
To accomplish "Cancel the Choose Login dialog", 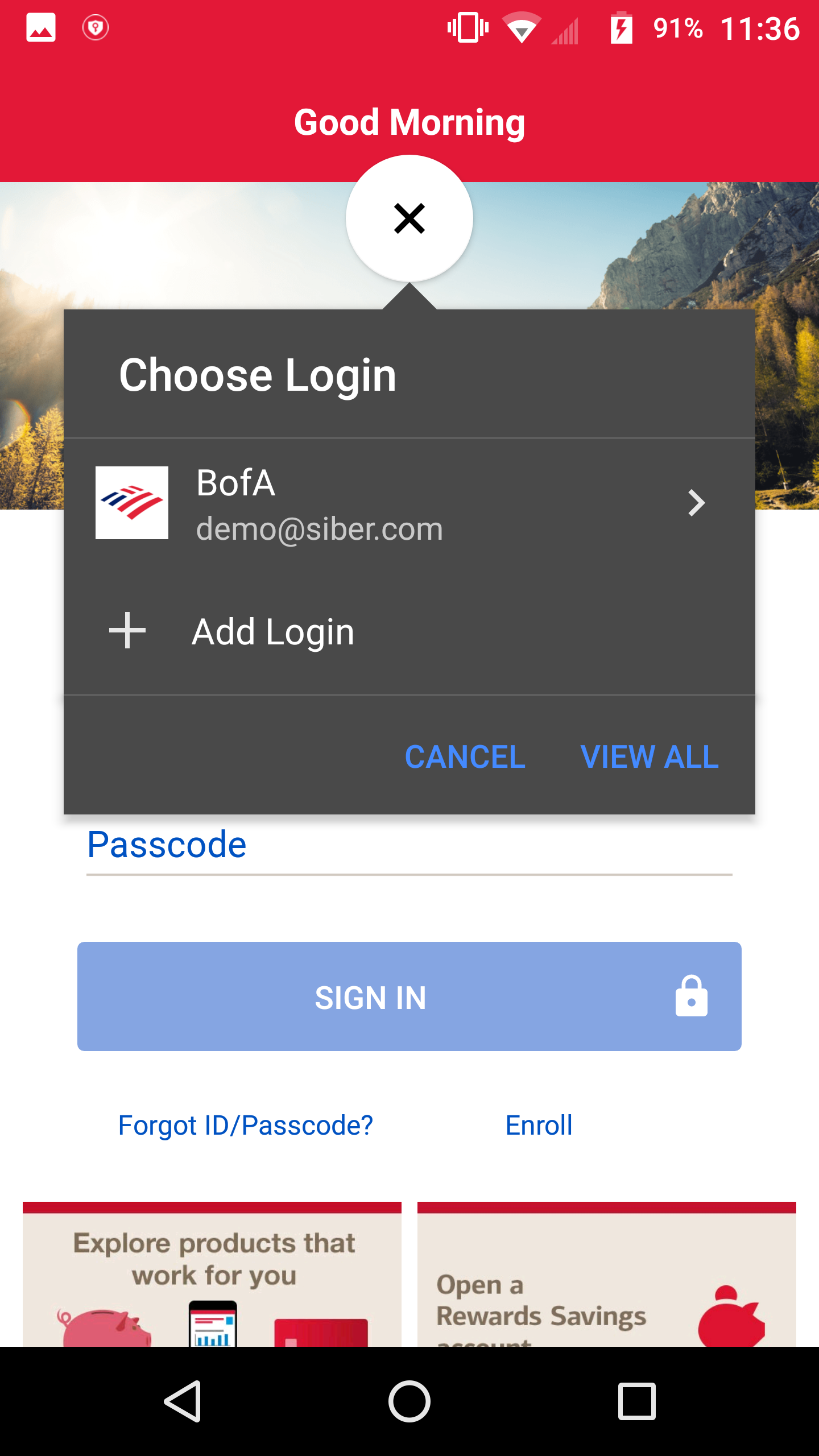I will [x=465, y=757].
